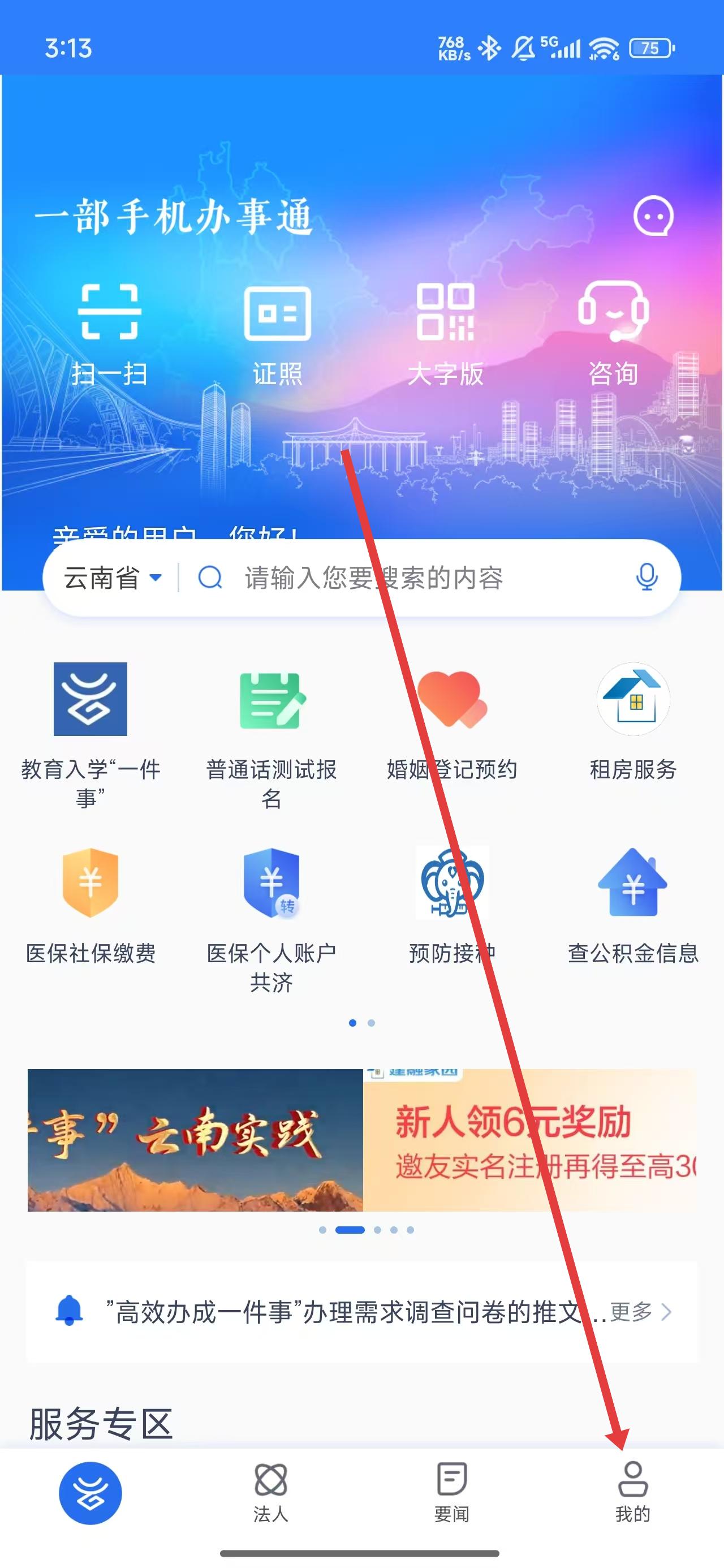Expand the 云南省 region dropdown
Screen dimensions: 724x1568
tap(113, 578)
